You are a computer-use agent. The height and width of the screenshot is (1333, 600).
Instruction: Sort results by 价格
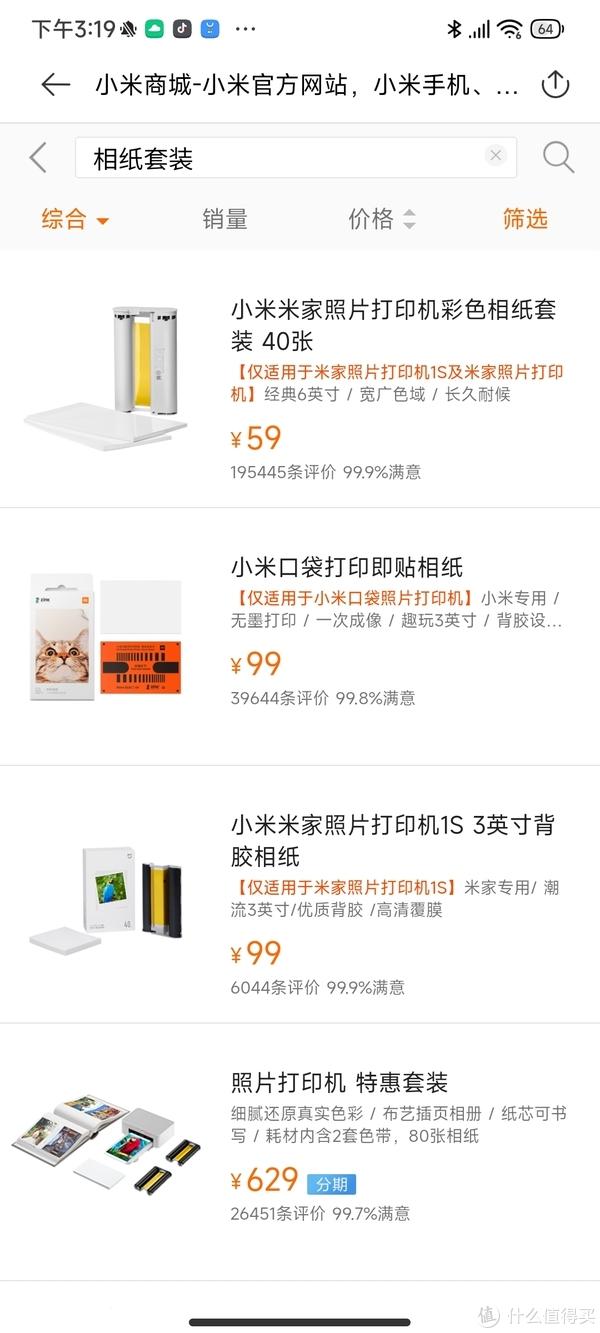(381, 219)
